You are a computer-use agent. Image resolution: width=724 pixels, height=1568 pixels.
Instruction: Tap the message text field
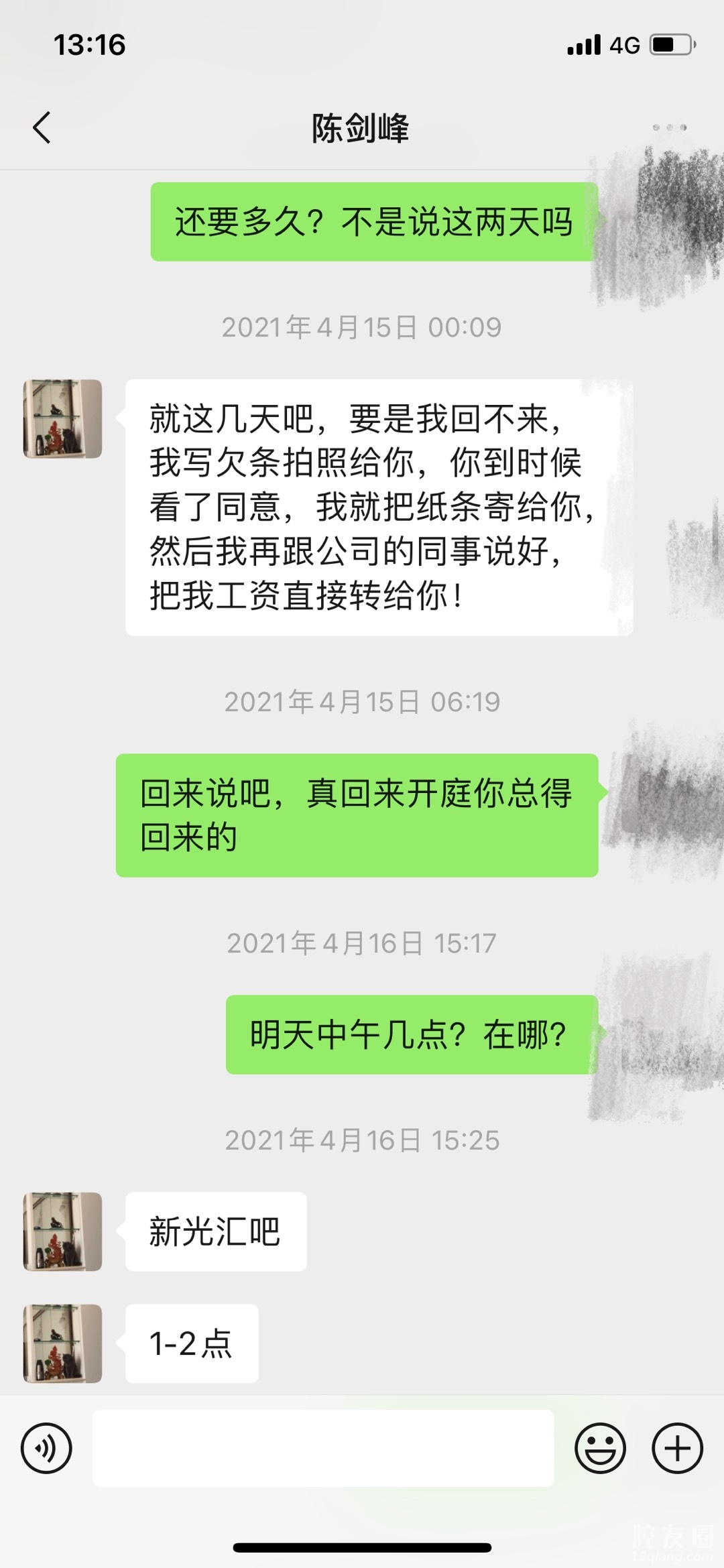pyautogui.click(x=323, y=1448)
